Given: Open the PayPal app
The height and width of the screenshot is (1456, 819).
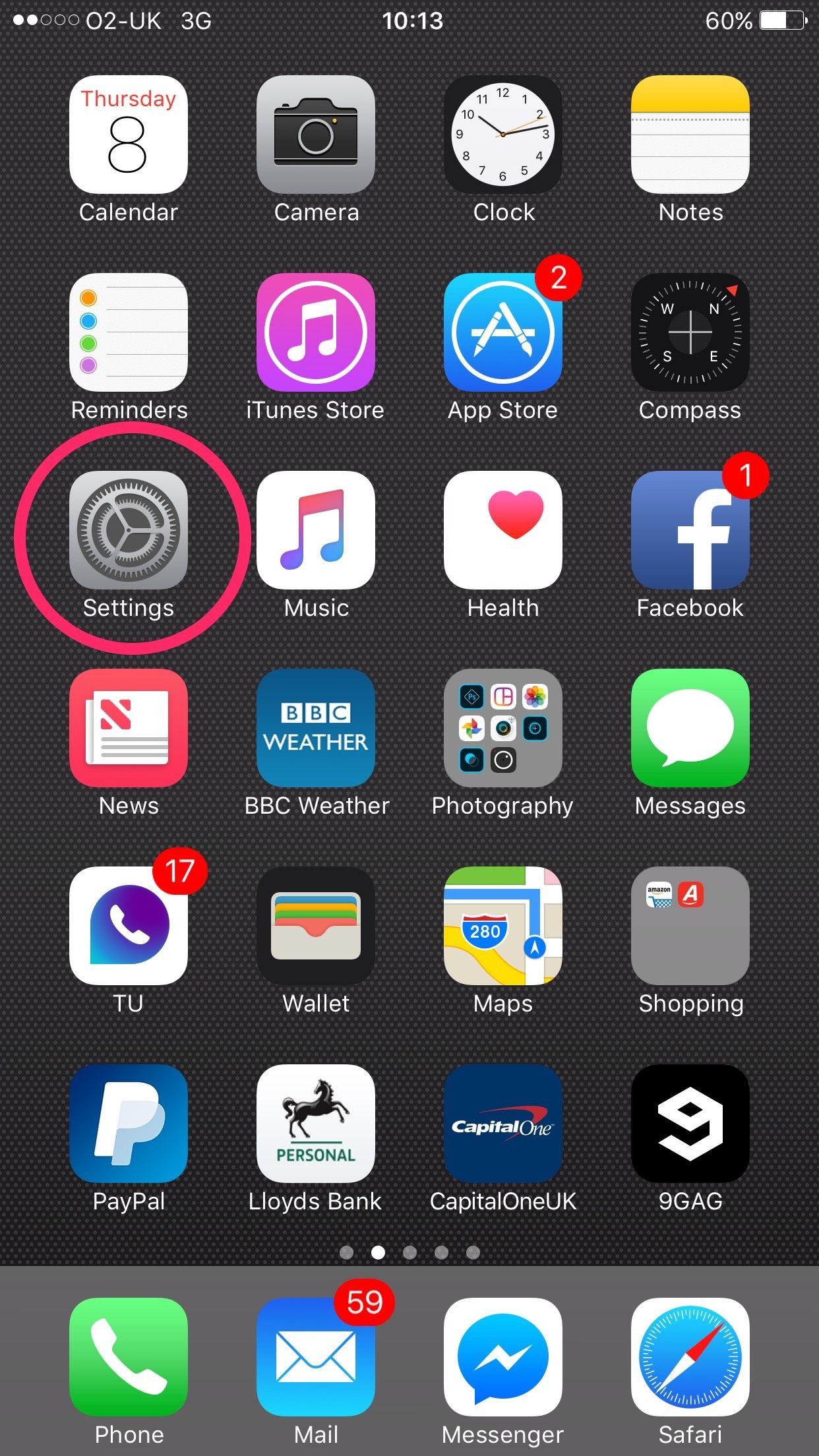Looking at the screenshot, I should pos(129,1124).
